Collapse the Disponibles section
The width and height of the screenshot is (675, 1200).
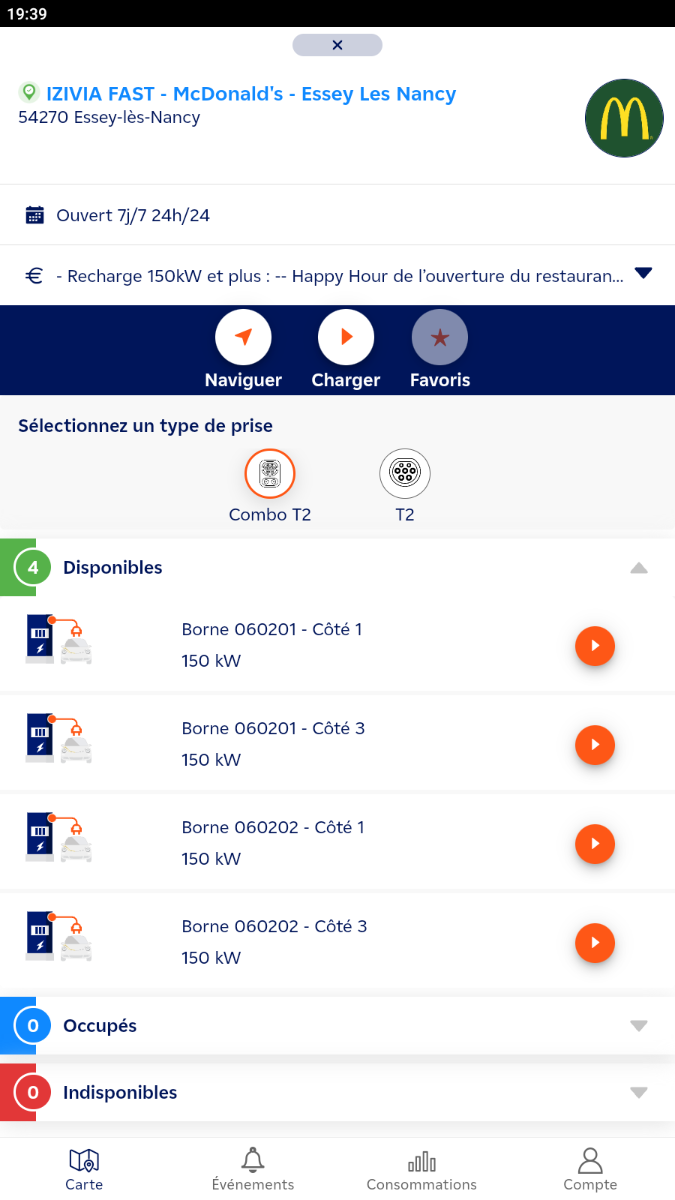639,568
